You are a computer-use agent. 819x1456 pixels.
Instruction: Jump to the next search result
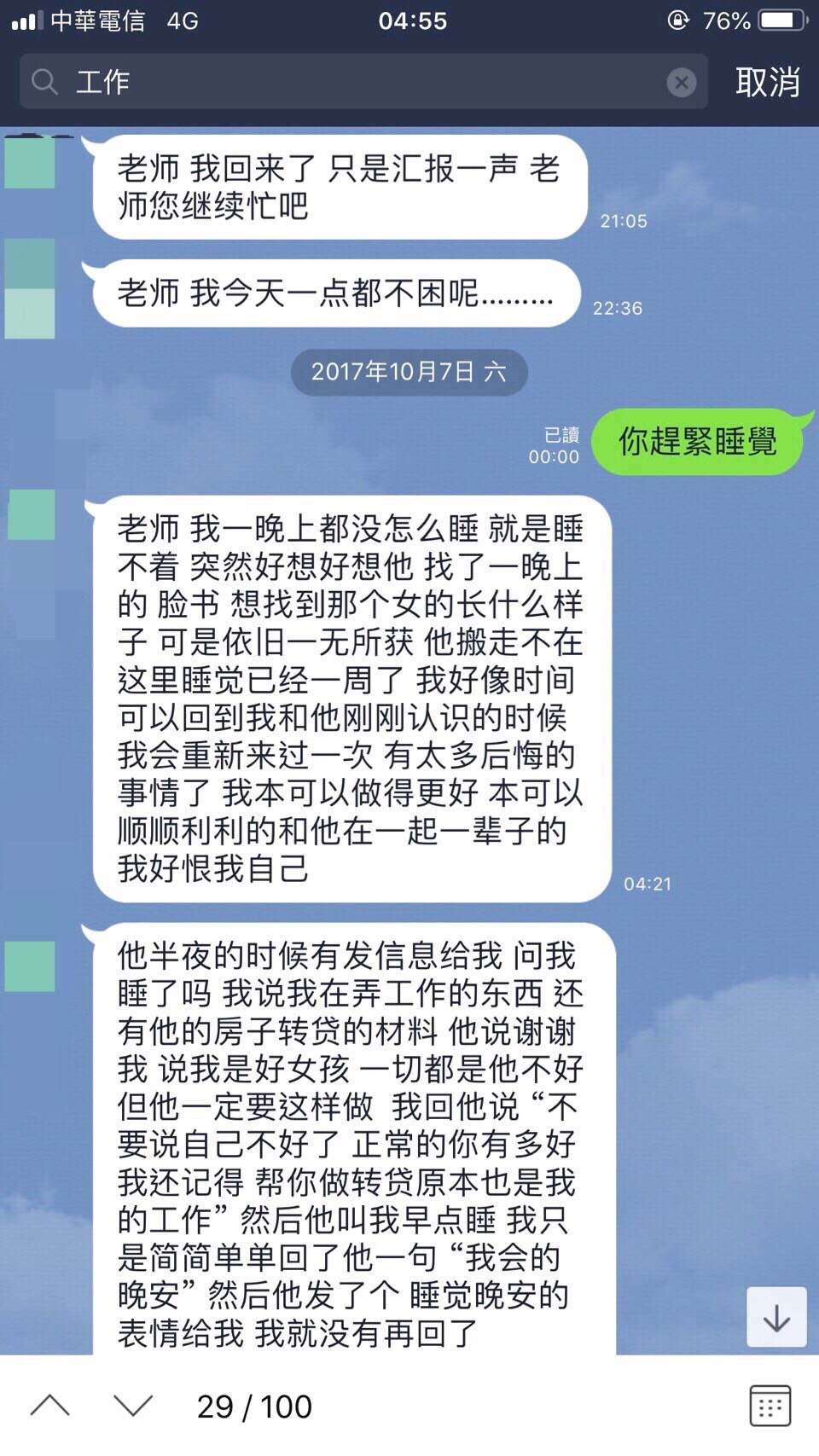point(133,1406)
